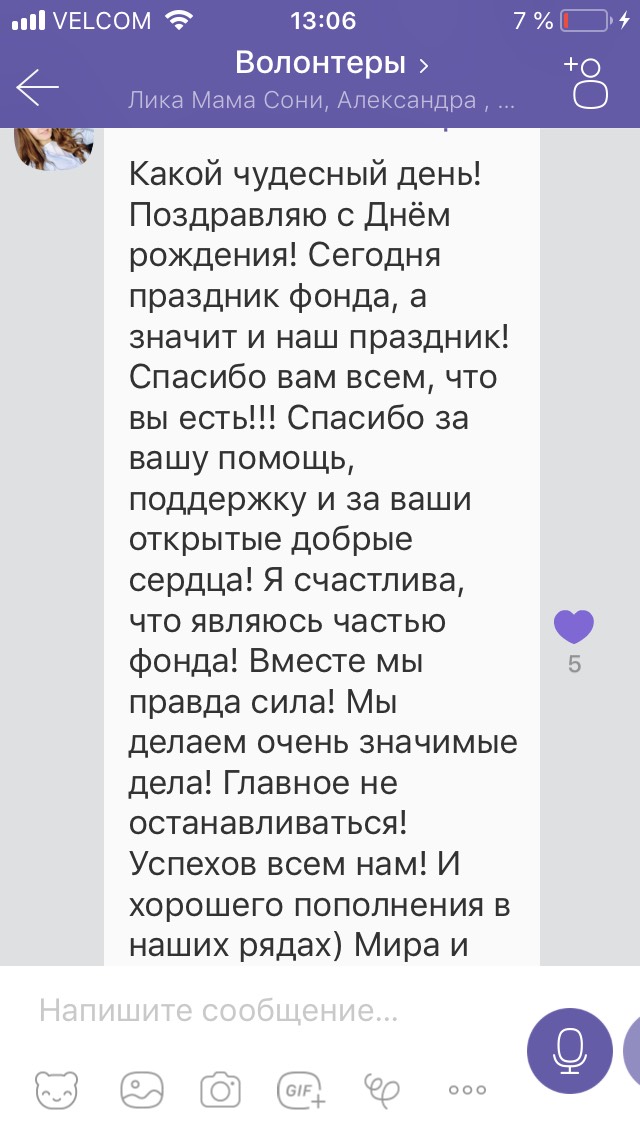Focus the Напишите сообщение field
640x1136 pixels.
coord(270,1011)
